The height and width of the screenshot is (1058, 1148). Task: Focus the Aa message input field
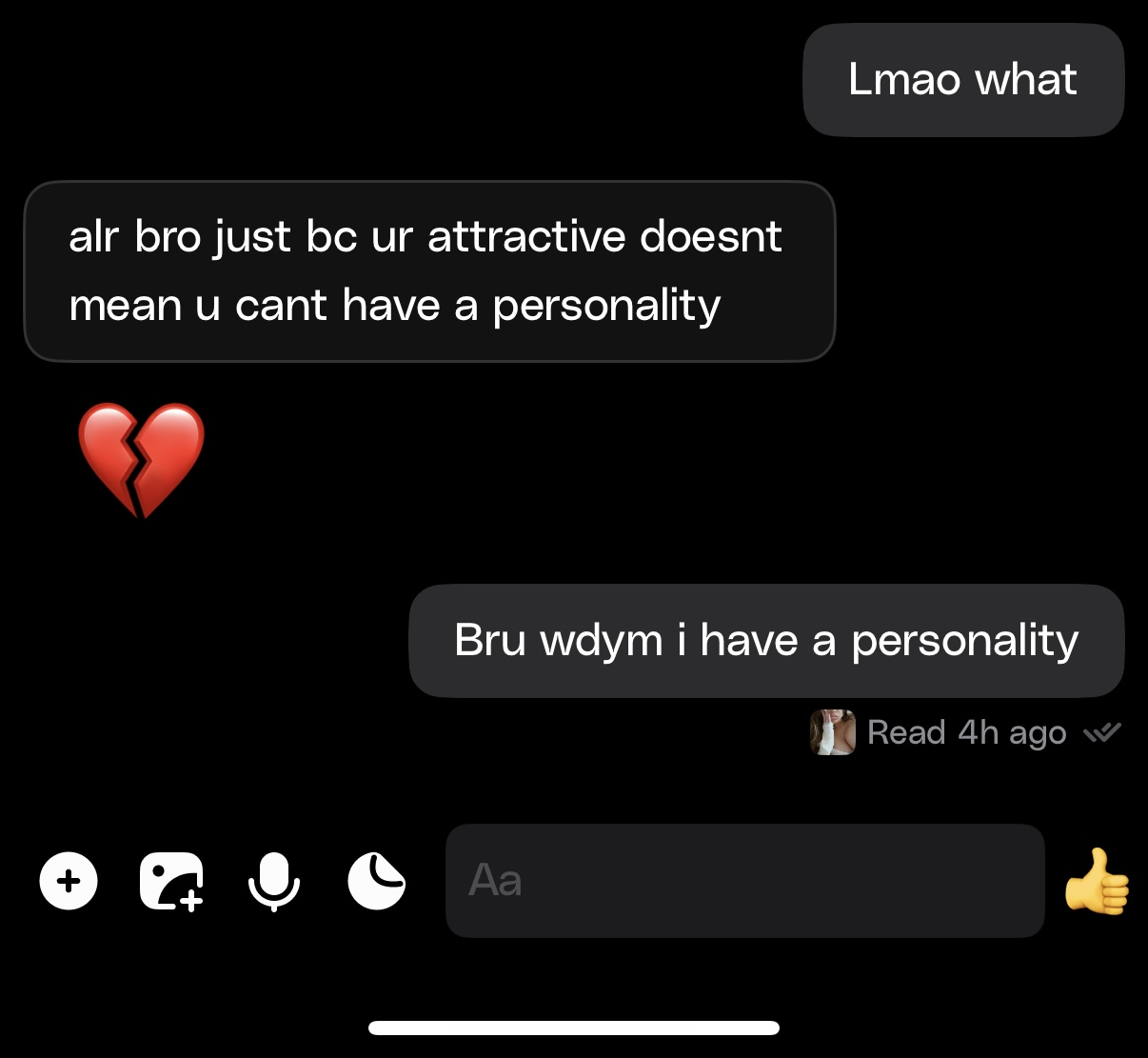[744, 881]
